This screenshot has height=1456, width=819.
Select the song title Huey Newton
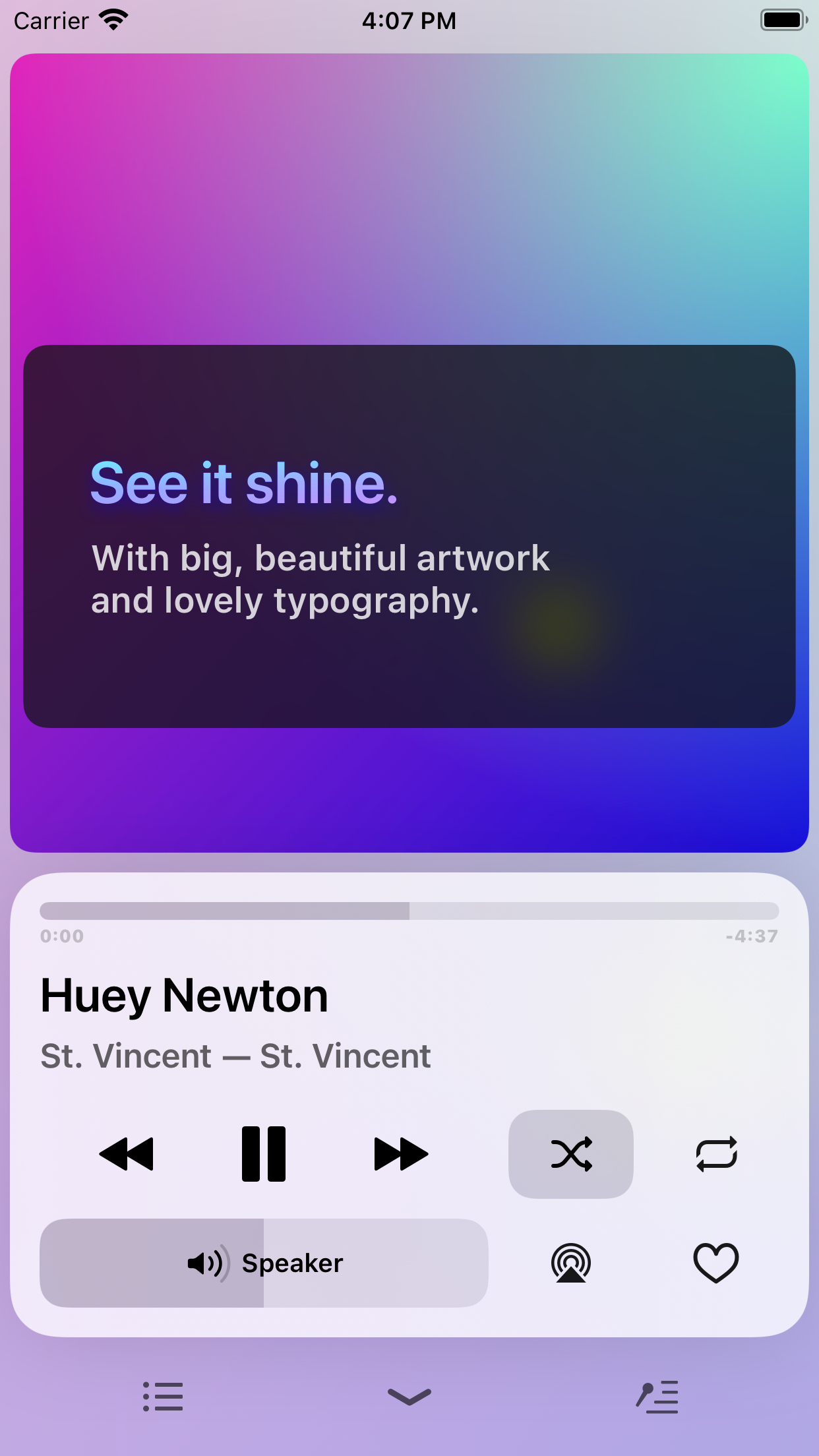(x=184, y=996)
